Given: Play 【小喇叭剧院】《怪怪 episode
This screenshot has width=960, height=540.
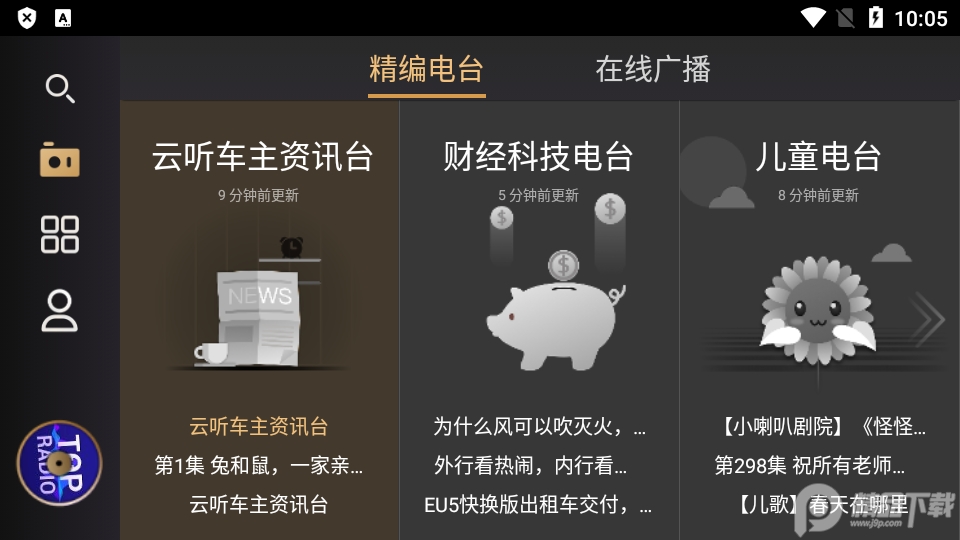Looking at the screenshot, I should click(819, 427).
